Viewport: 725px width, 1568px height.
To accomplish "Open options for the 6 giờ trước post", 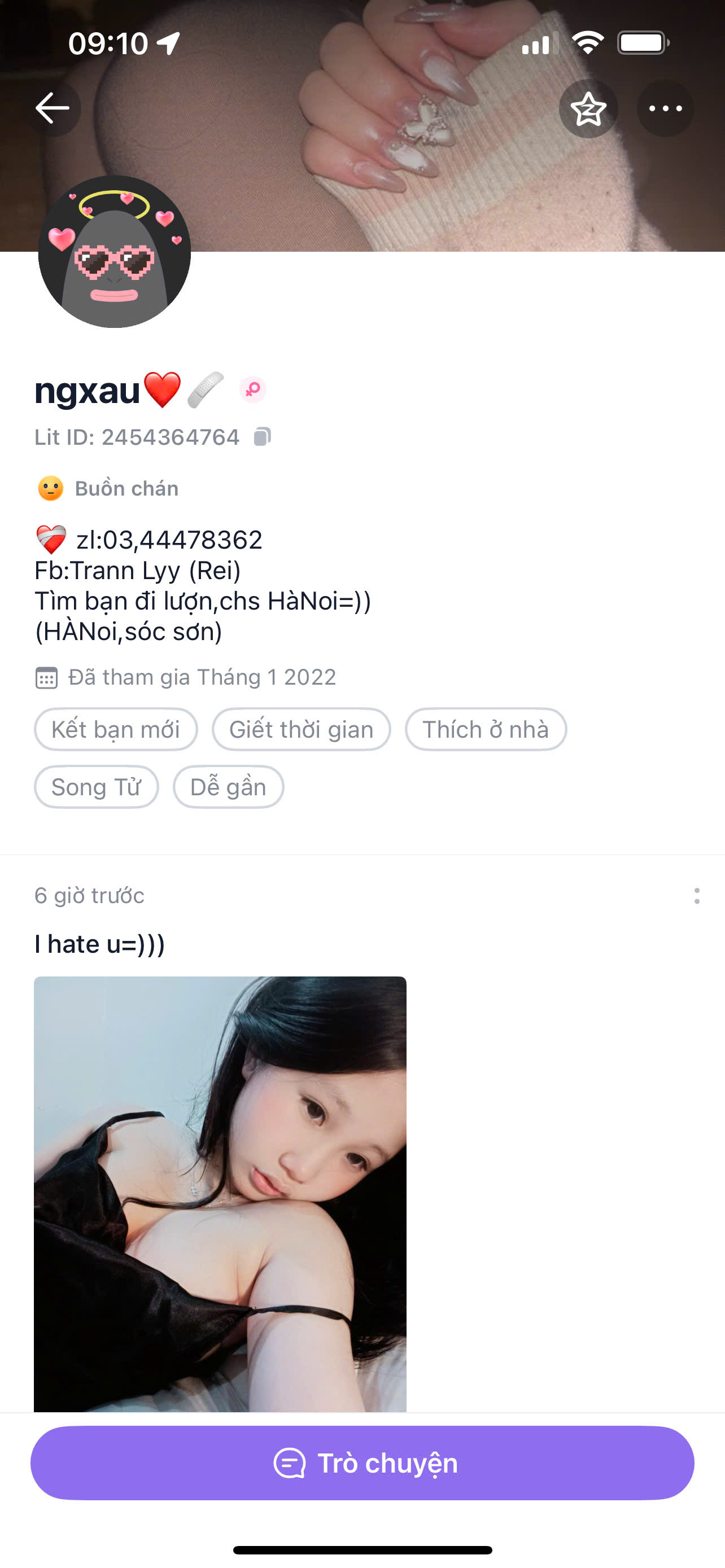I will tap(696, 895).
